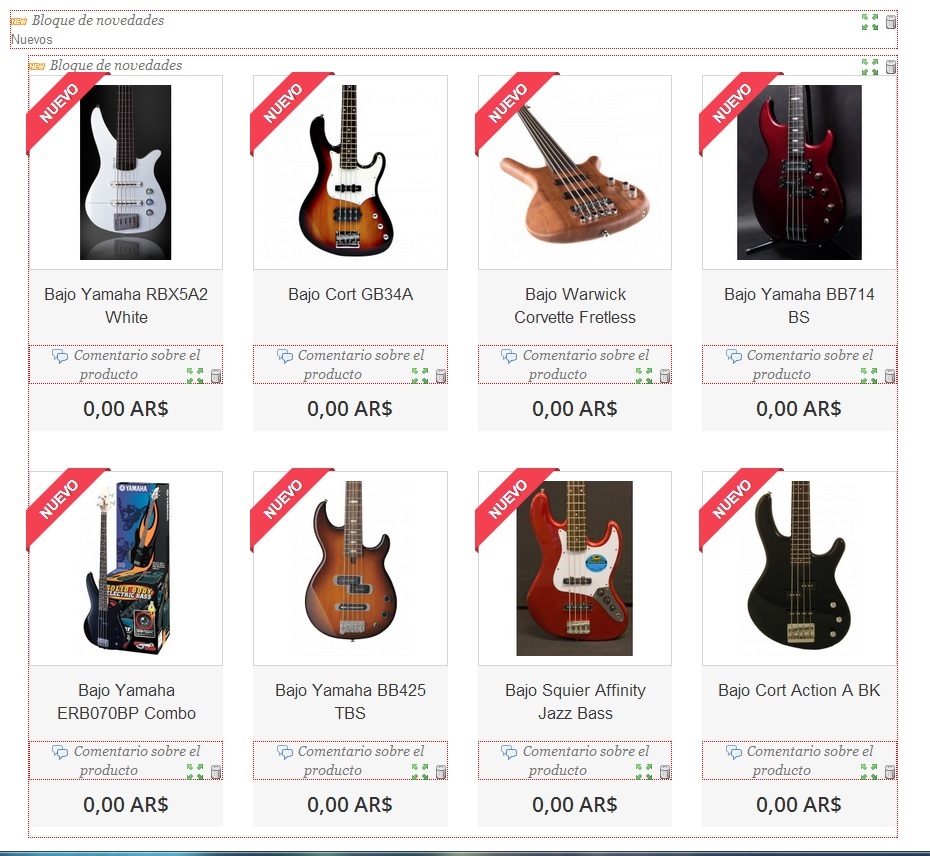View the Bajo Yamaha ERB070BP Combo product
The height and width of the screenshot is (856, 930).
click(x=126, y=701)
